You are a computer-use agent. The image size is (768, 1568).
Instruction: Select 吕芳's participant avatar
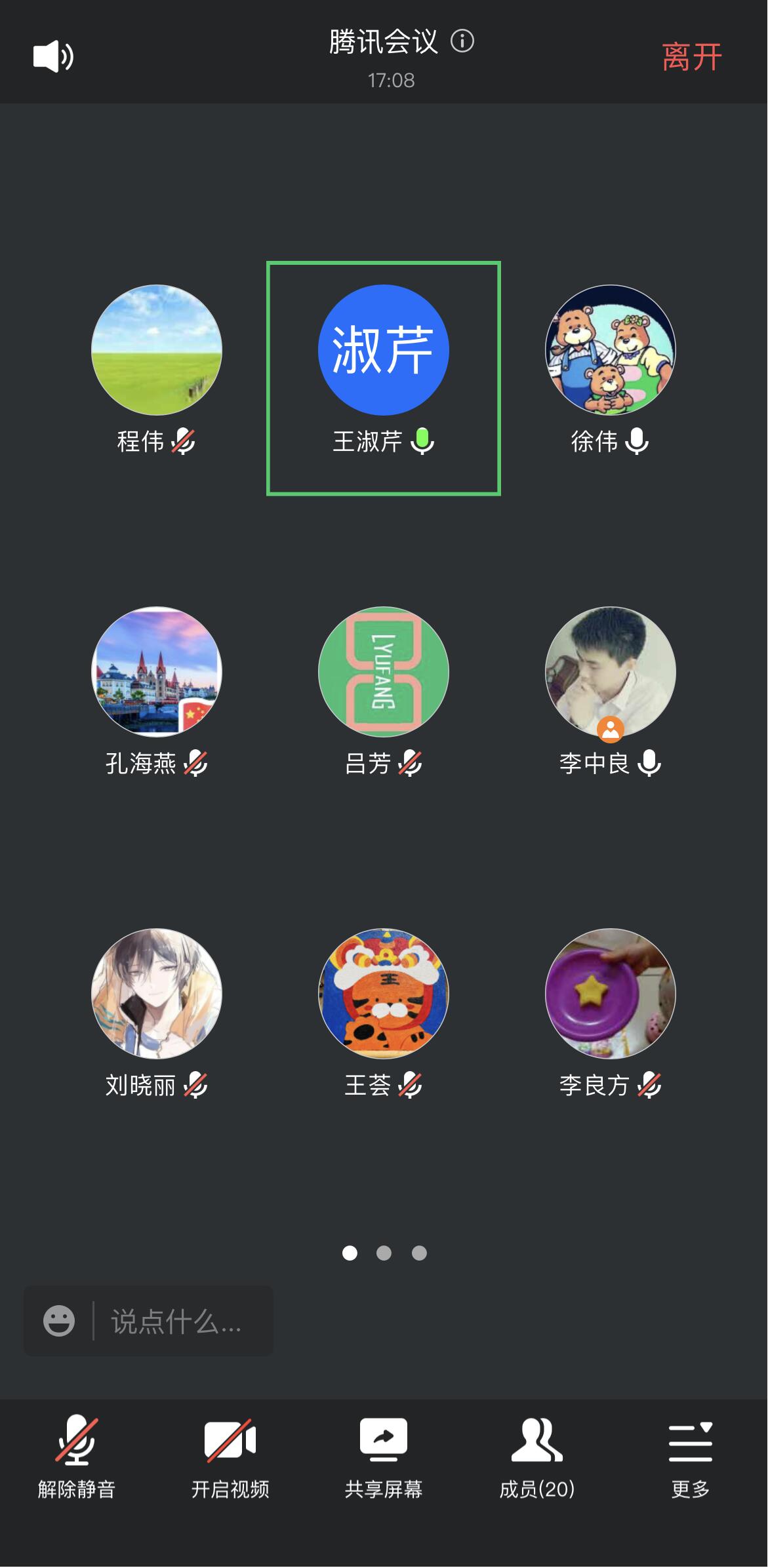pyautogui.click(x=384, y=672)
